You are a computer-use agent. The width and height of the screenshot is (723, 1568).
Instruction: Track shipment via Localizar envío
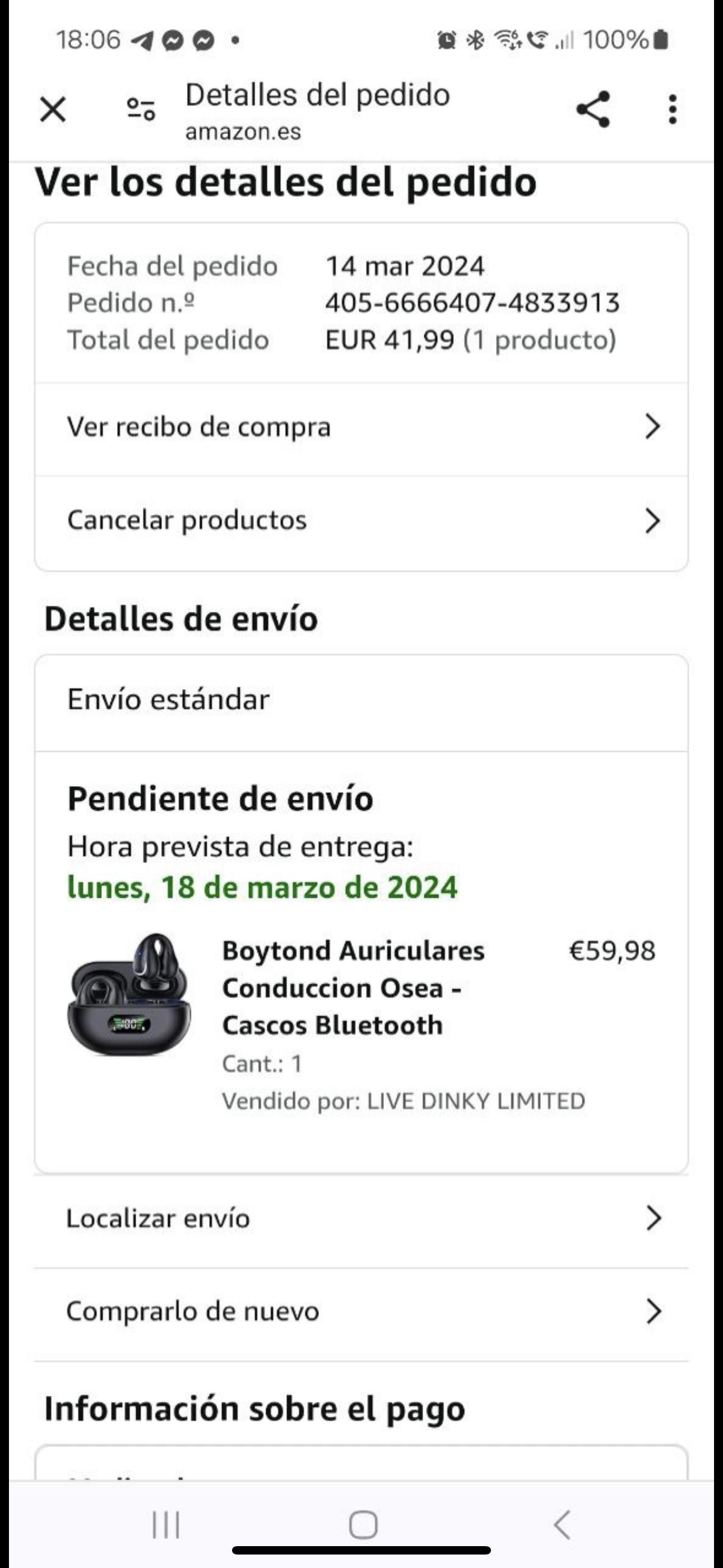click(x=361, y=1219)
